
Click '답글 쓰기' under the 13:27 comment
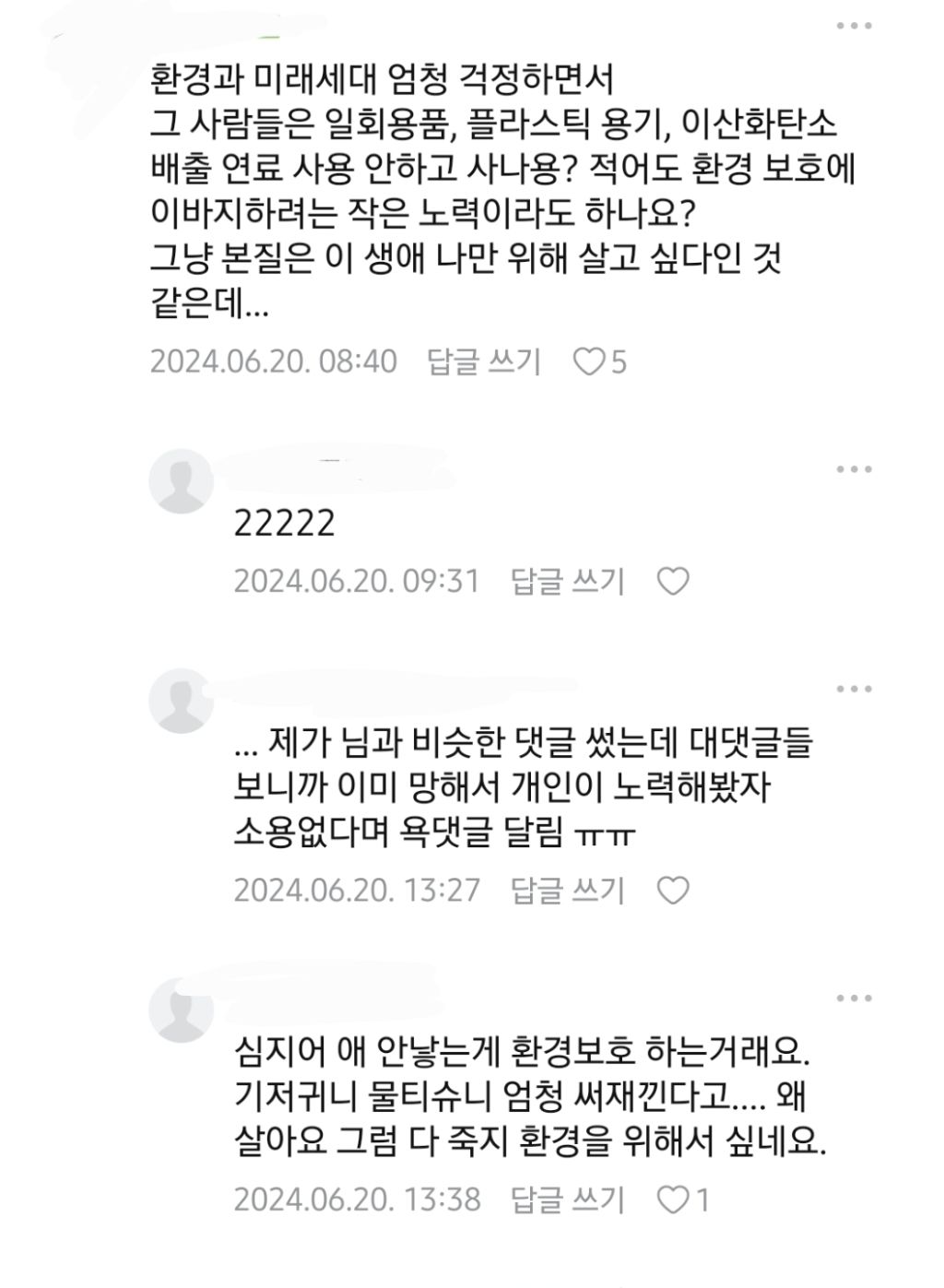(x=568, y=891)
